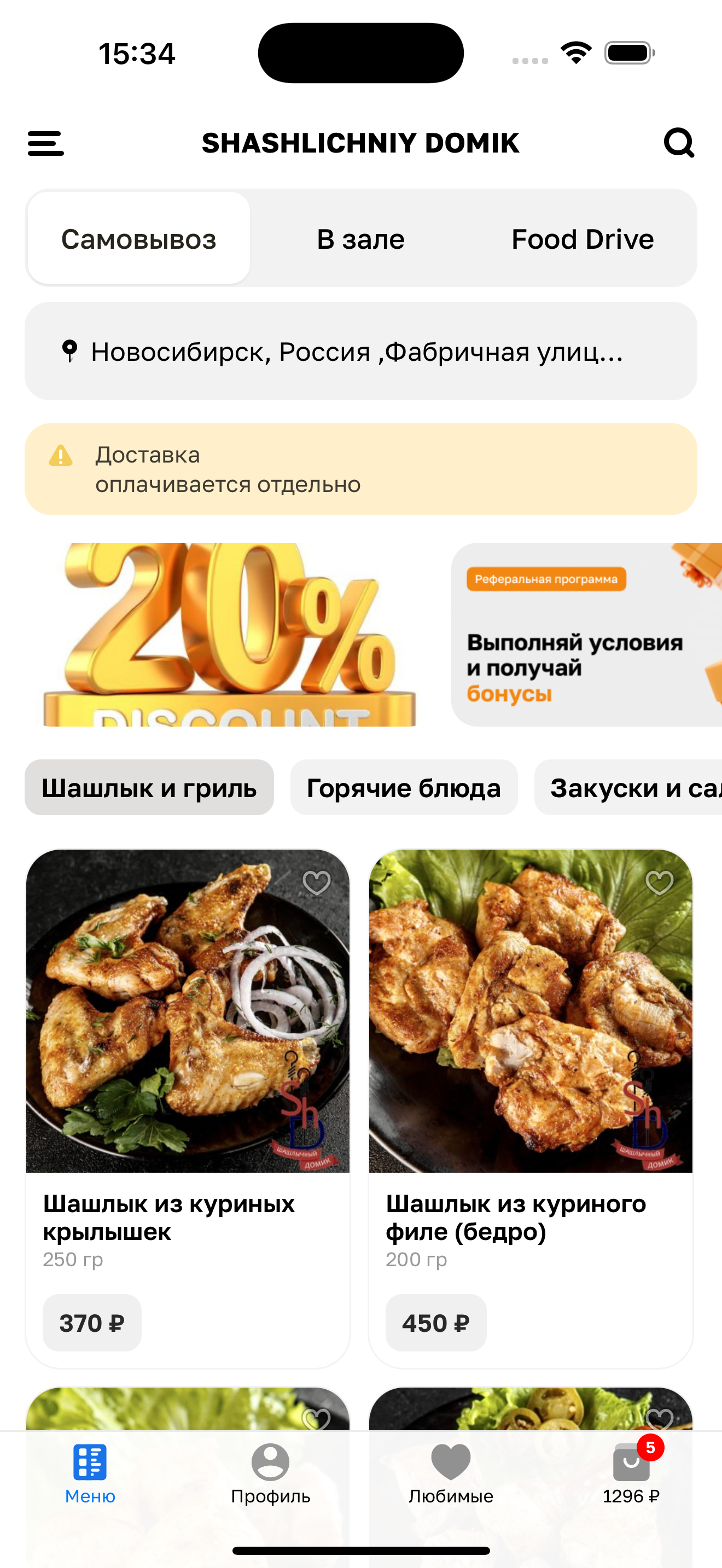Add the 370 ₽ chicken wings to cart
Screen dimensions: 722x1568
(92, 1323)
